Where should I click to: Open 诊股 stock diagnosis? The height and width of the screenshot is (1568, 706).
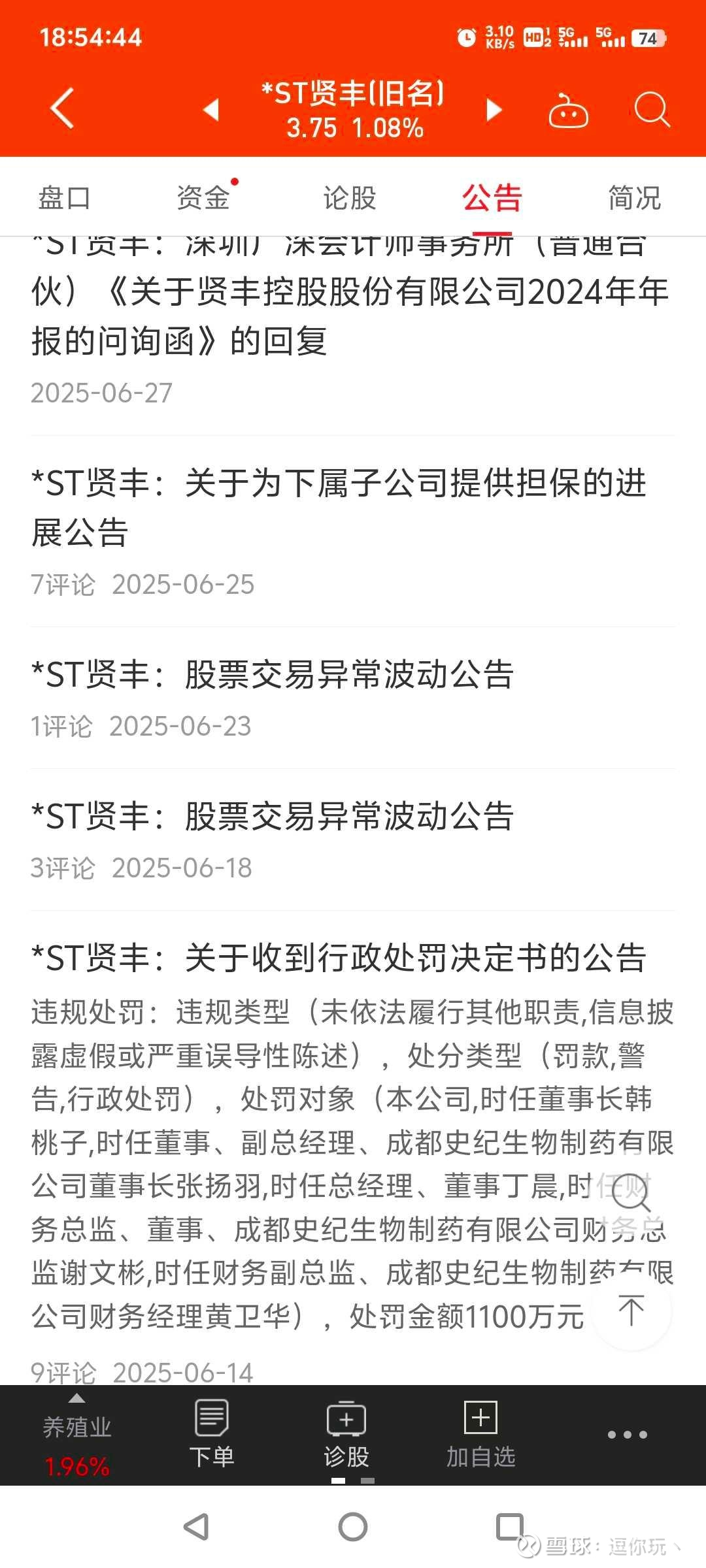[x=346, y=1434]
